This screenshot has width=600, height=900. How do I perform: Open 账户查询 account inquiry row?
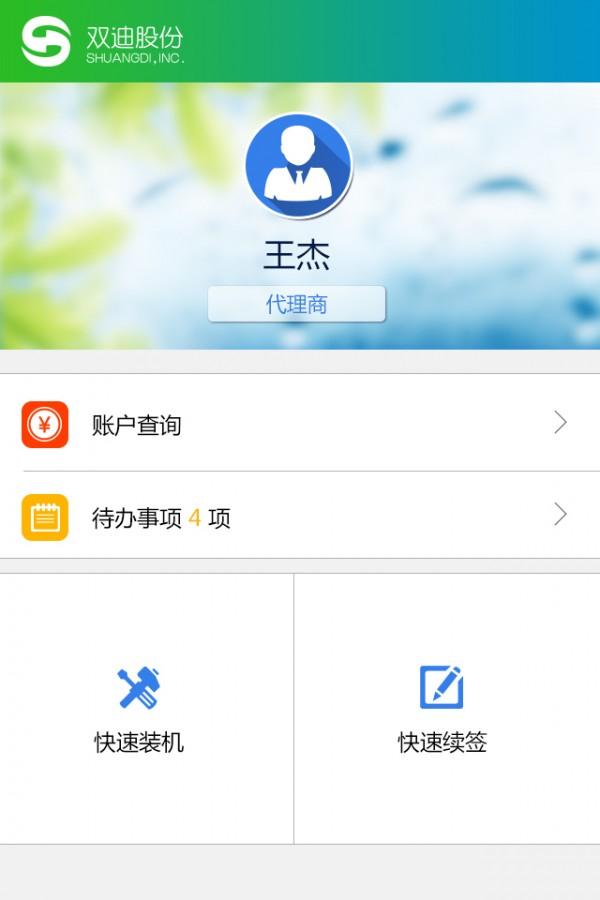(x=299, y=424)
